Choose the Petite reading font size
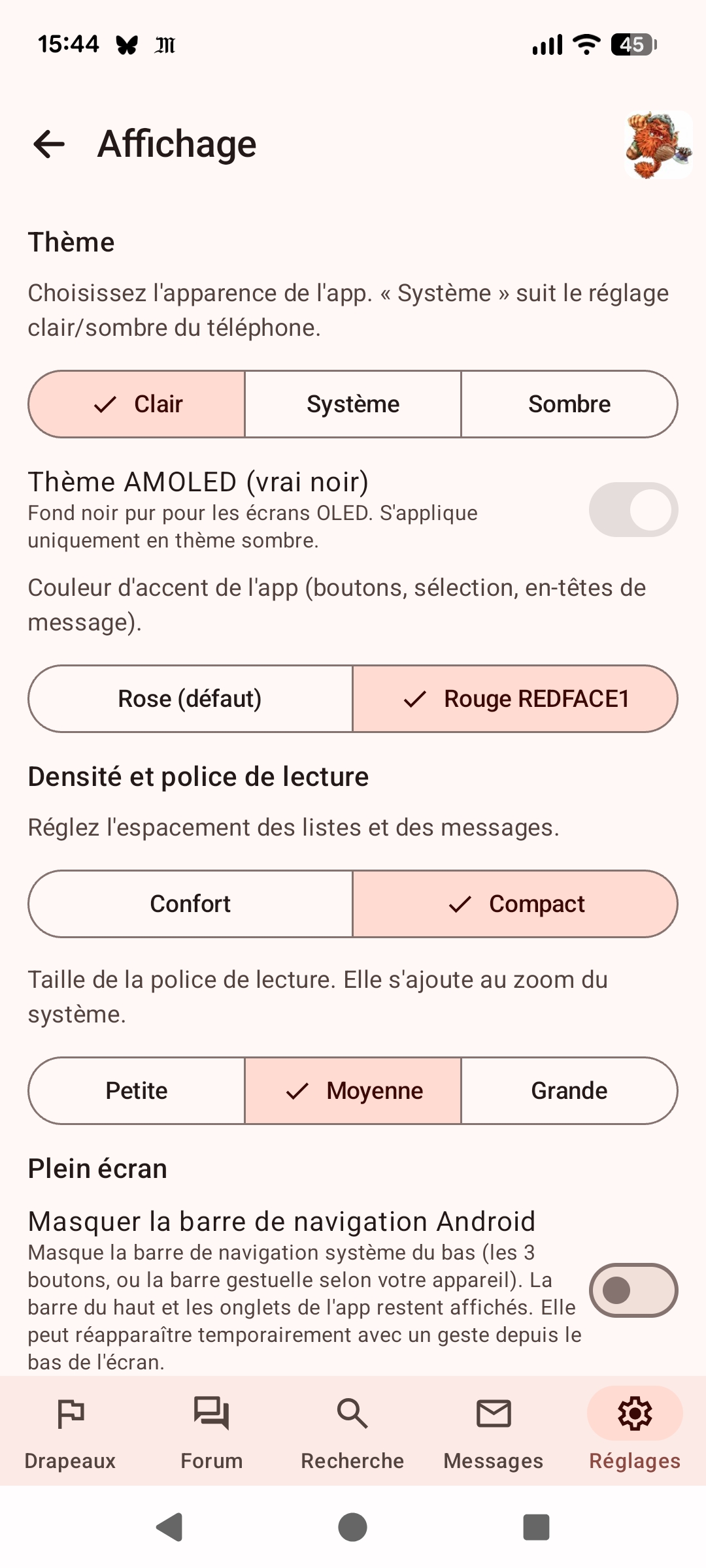 click(x=137, y=1090)
